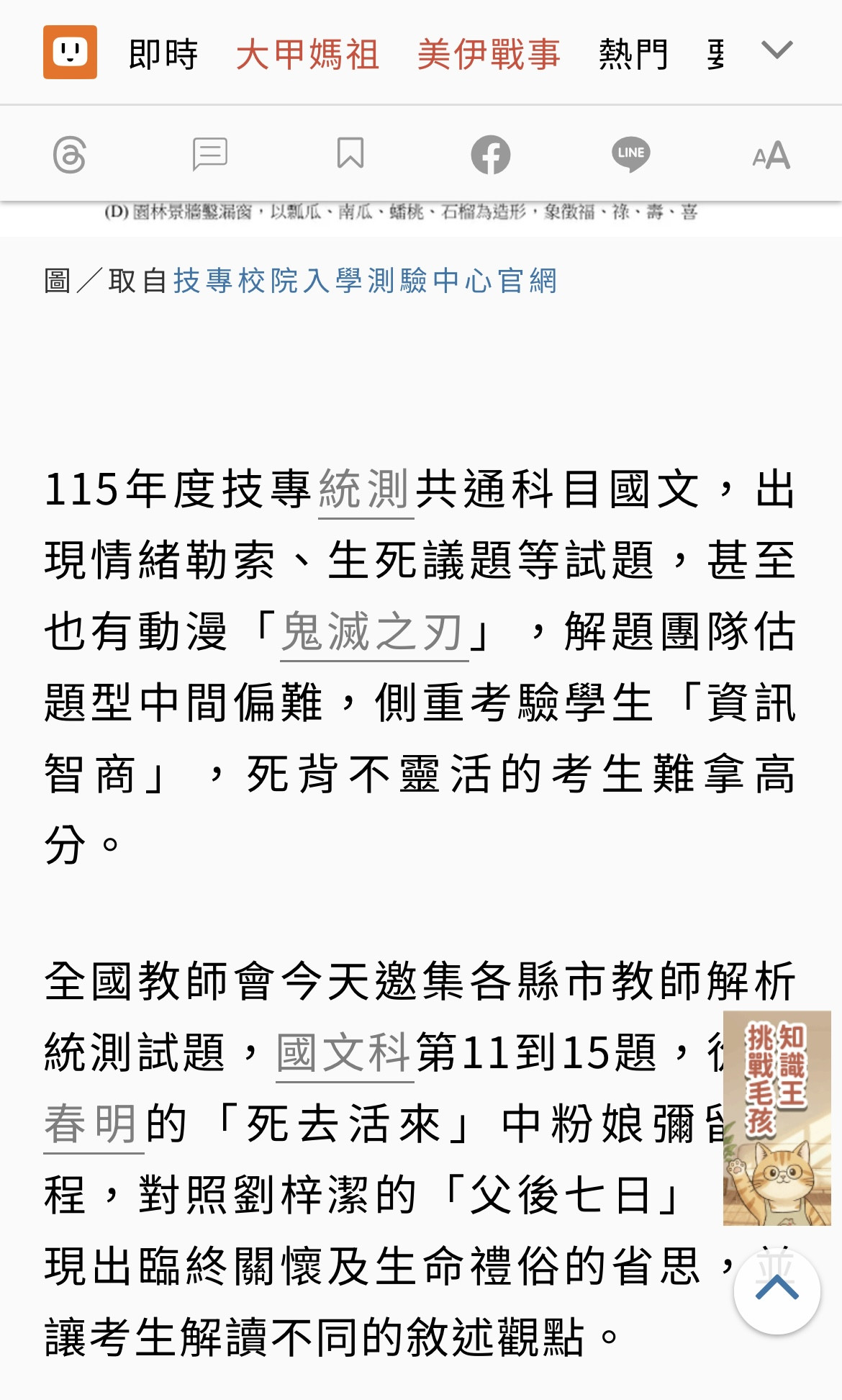Open the UDN home logo
Image resolution: width=842 pixels, height=1400 pixels.
point(70,52)
